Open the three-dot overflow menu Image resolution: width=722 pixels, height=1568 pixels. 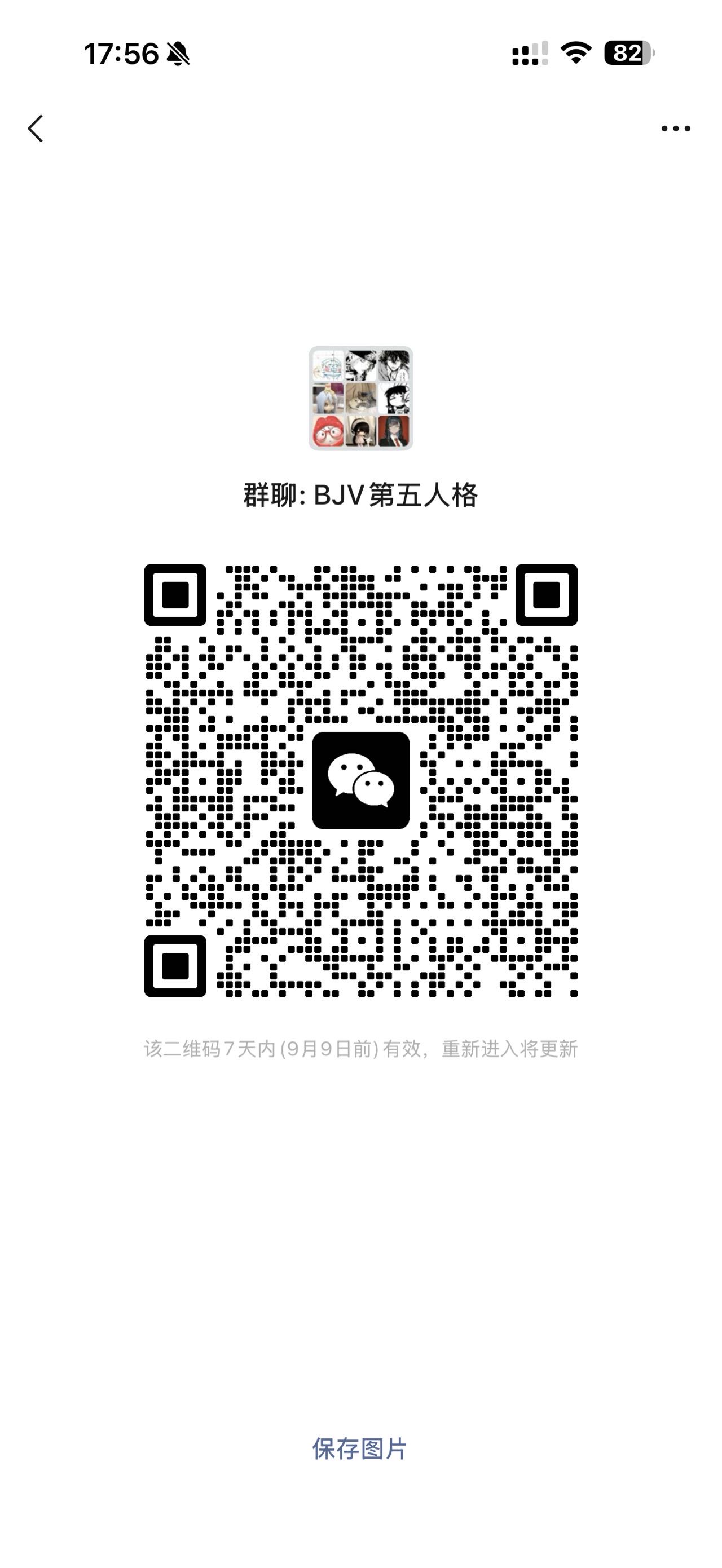click(676, 129)
